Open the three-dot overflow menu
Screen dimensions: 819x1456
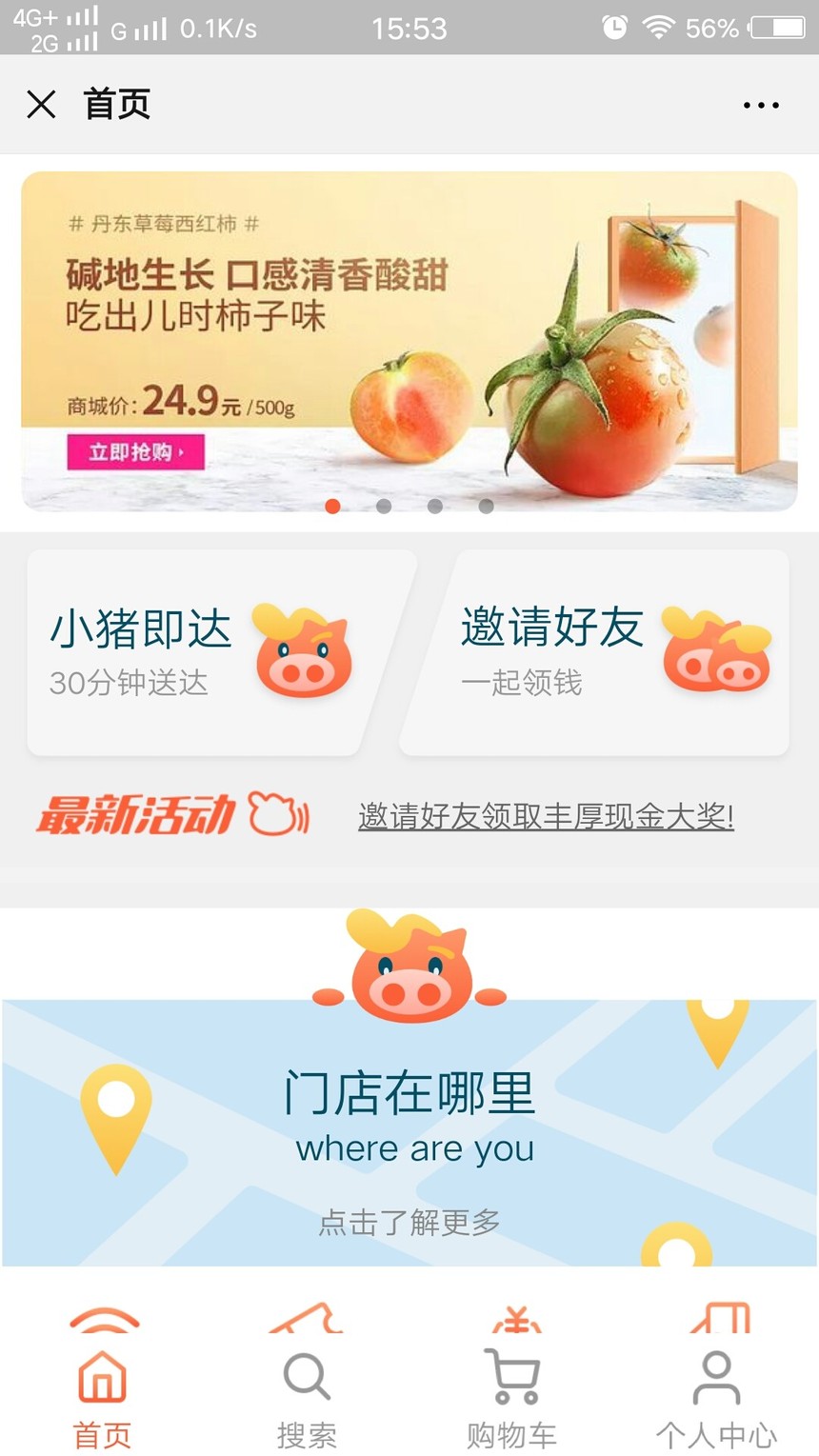point(761,105)
